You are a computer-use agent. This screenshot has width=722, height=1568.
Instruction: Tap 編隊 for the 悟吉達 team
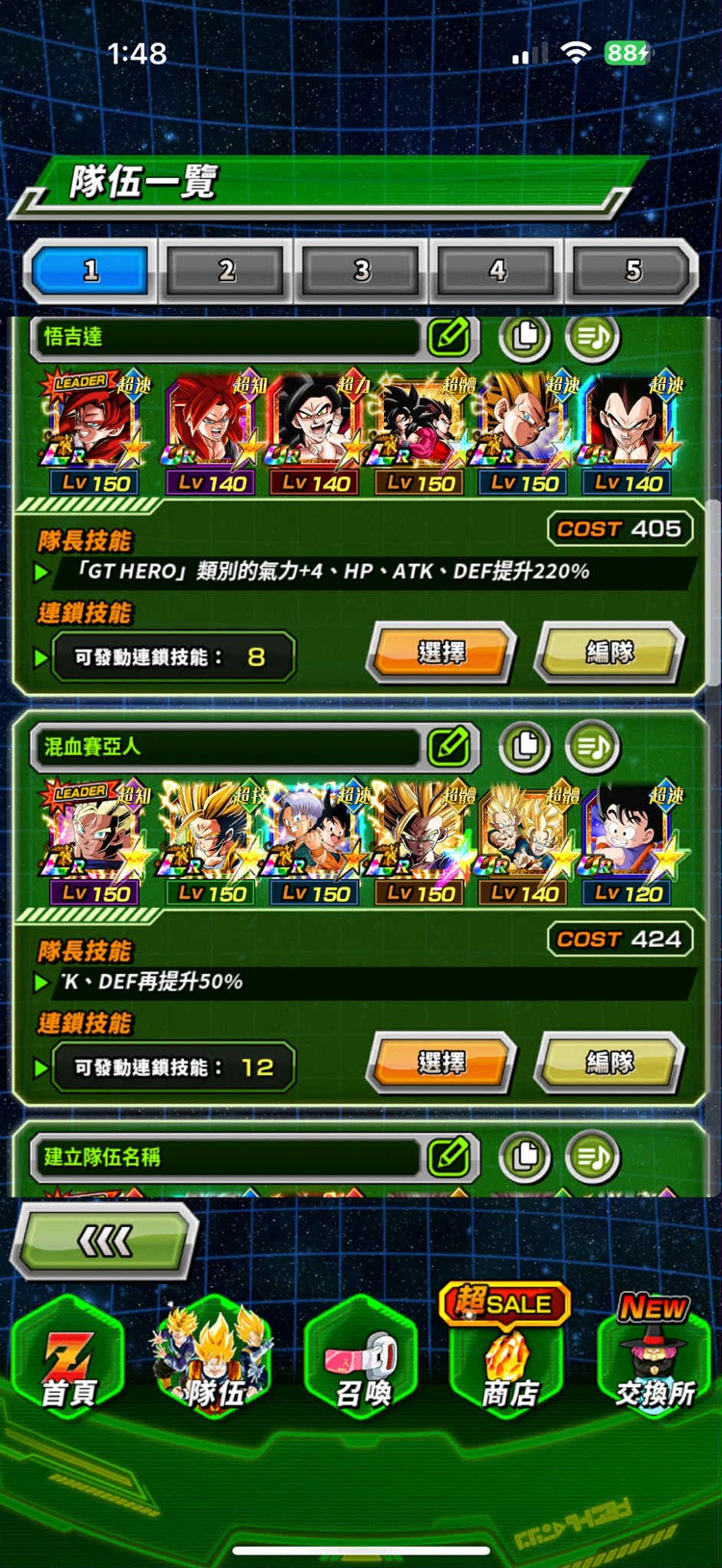610,653
